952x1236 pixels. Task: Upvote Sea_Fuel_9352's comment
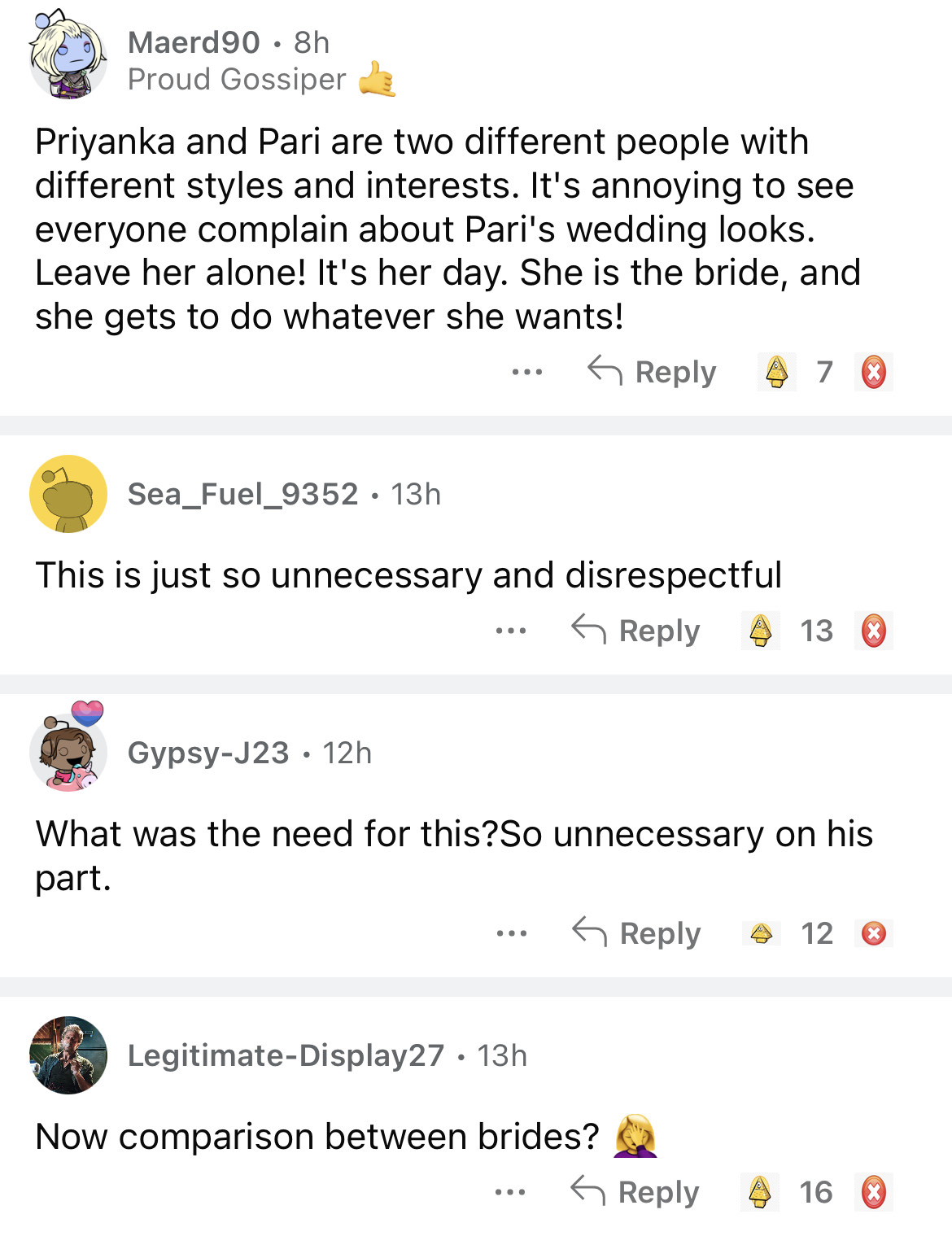761,631
